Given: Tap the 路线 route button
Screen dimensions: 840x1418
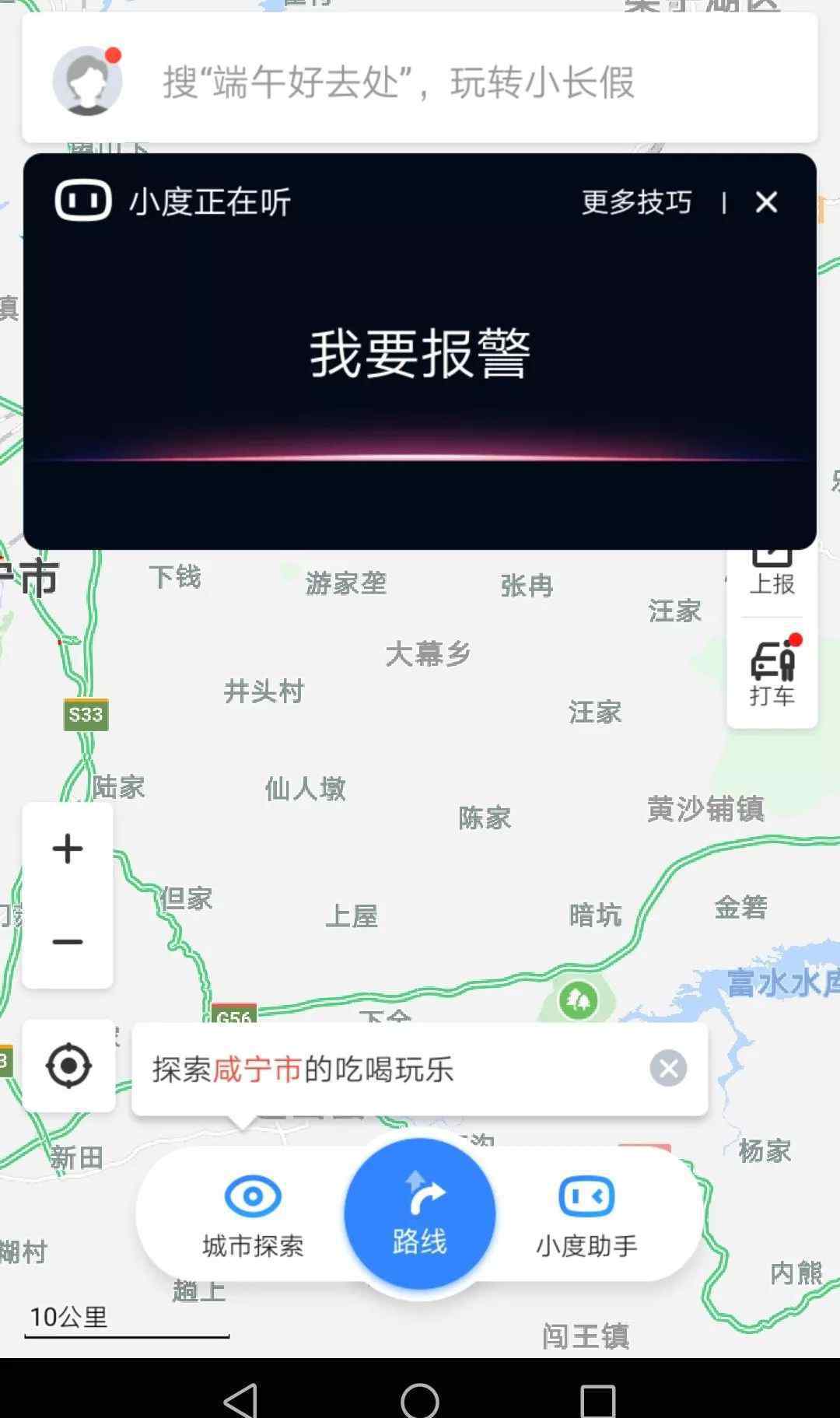Looking at the screenshot, I should tap(420, 1215).
